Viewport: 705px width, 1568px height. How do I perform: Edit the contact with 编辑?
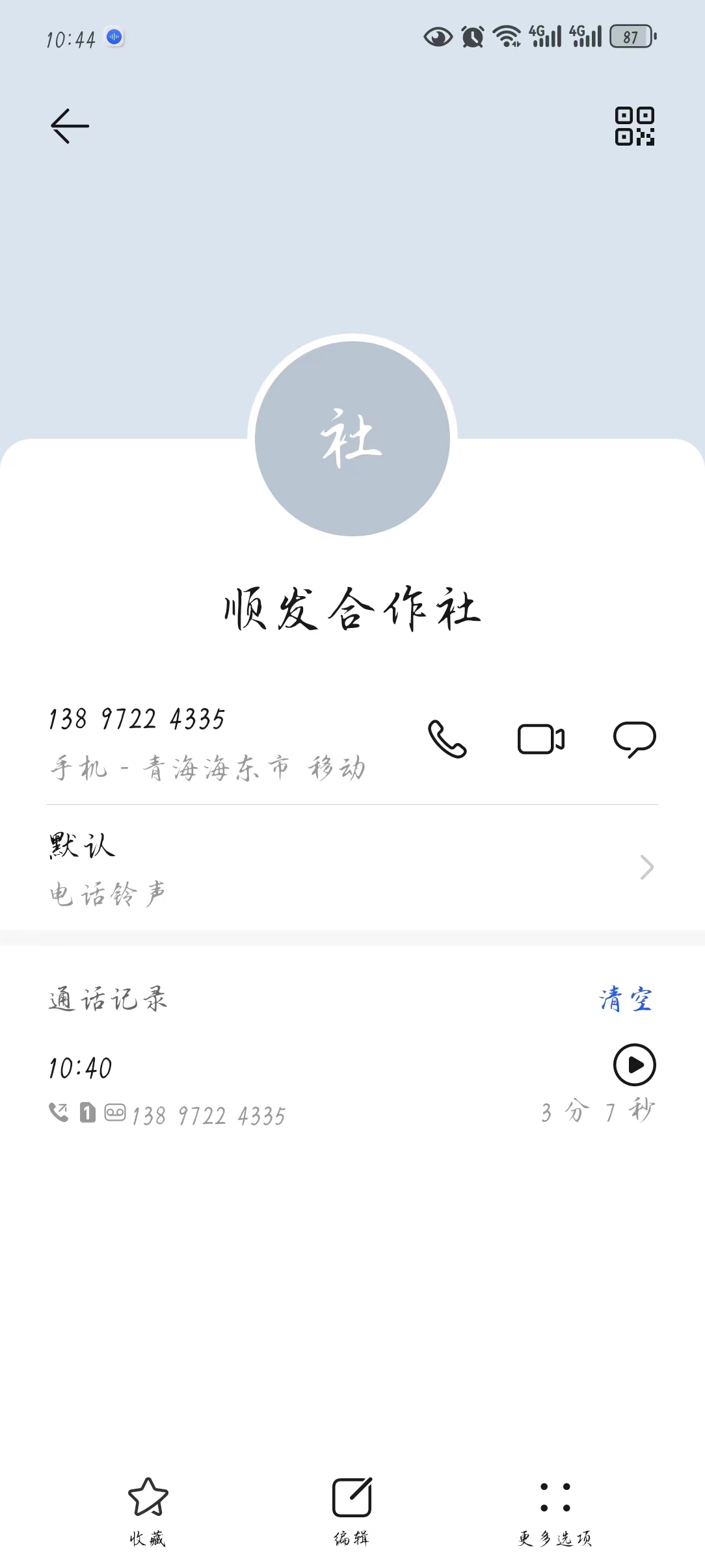[352, 1511]
